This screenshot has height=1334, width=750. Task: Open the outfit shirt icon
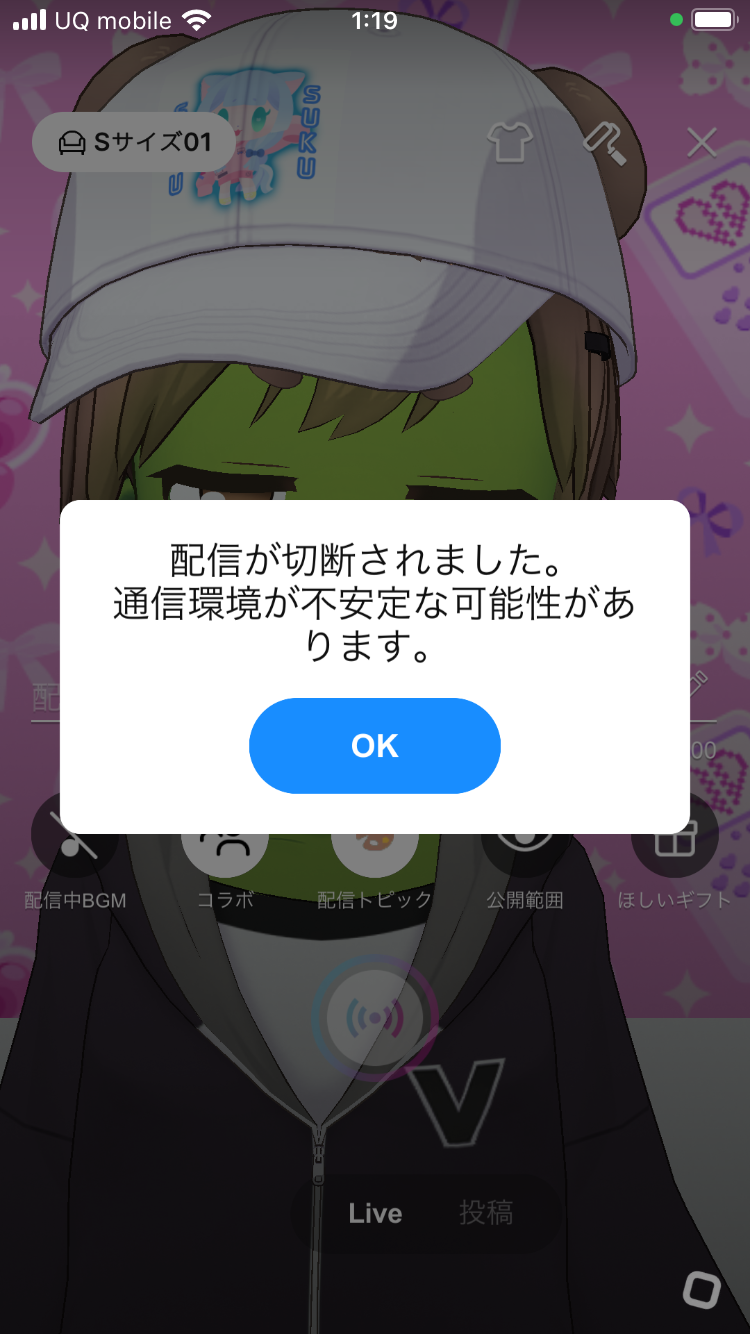[509, 143]
